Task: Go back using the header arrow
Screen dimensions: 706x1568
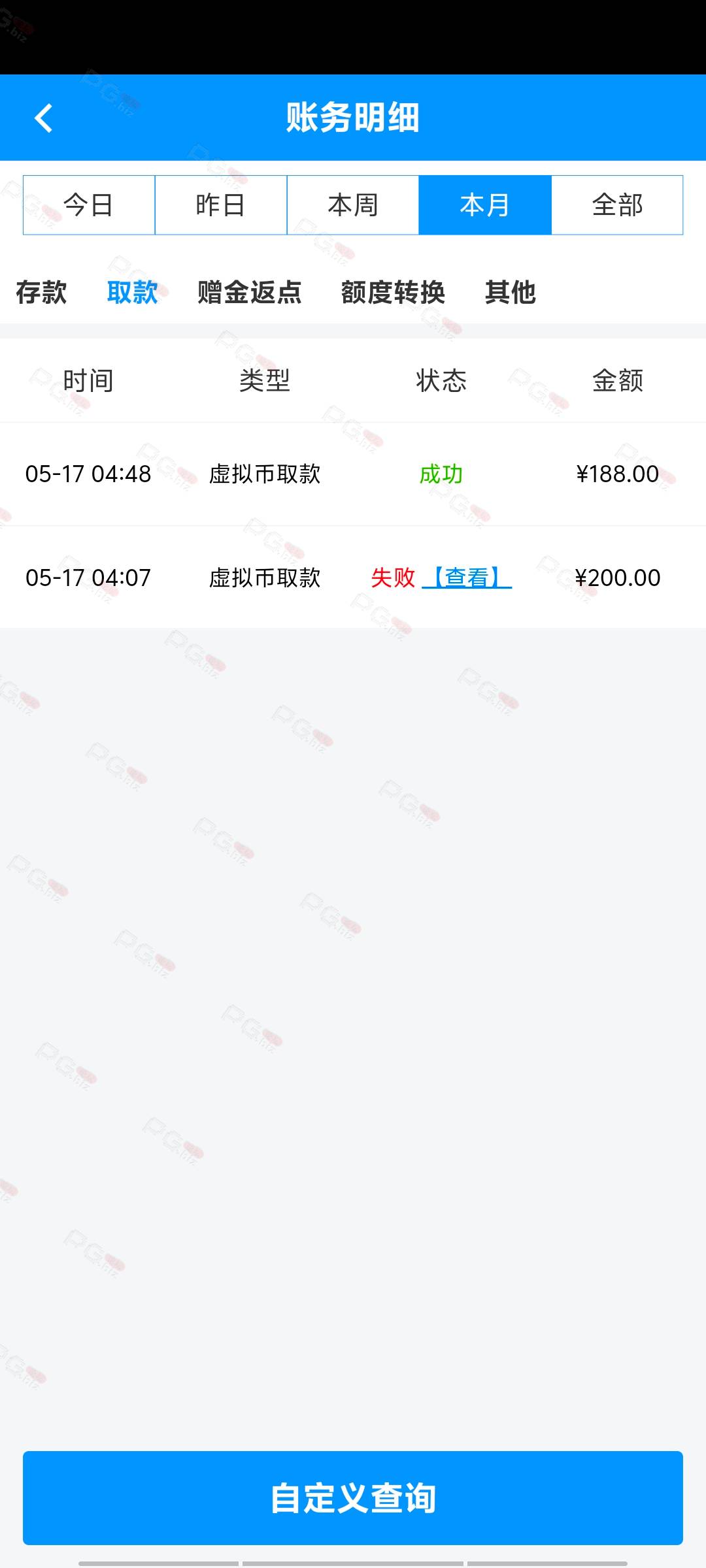Action: coord(43,118)
